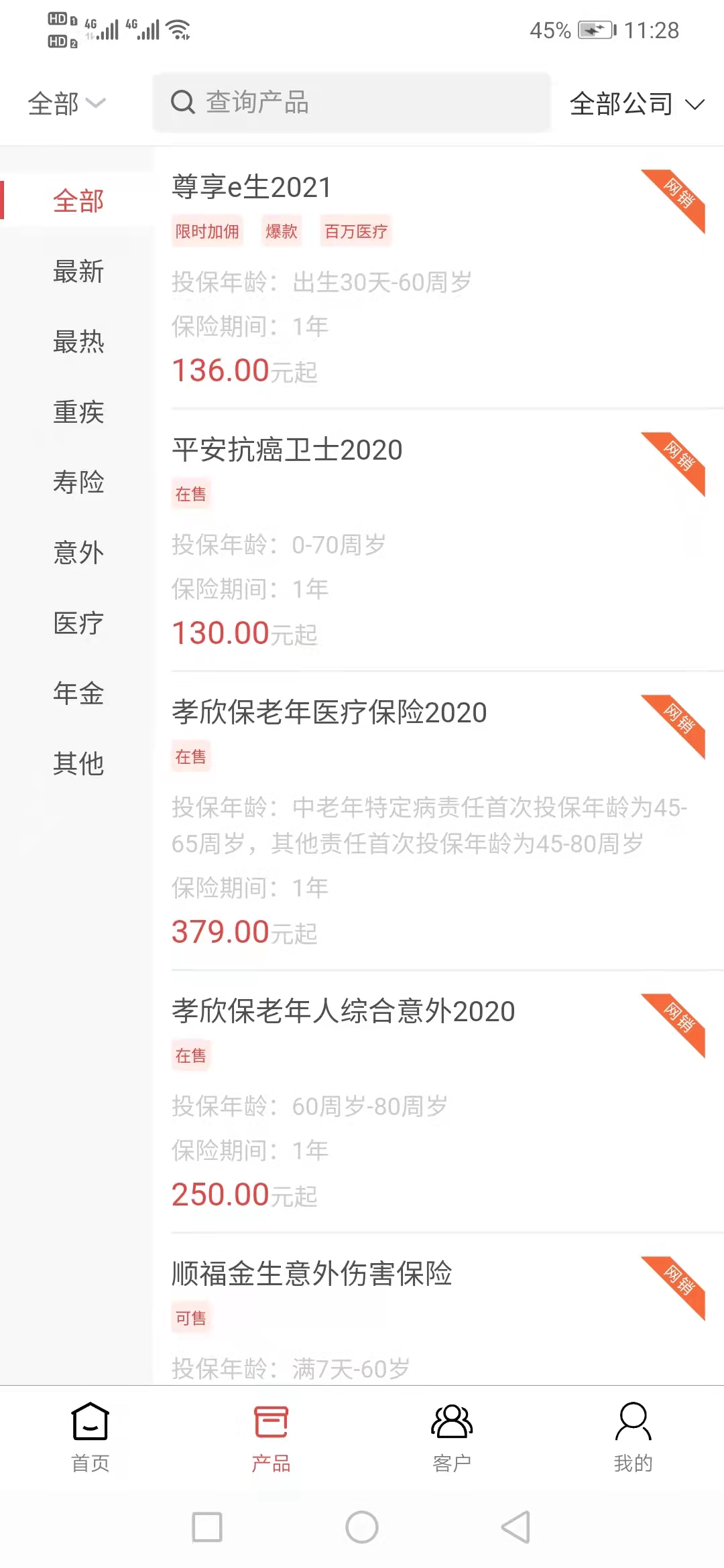Screen dimensions: 724x1568
Task: Switch to the 最热 category
Action: pos(78,342)
